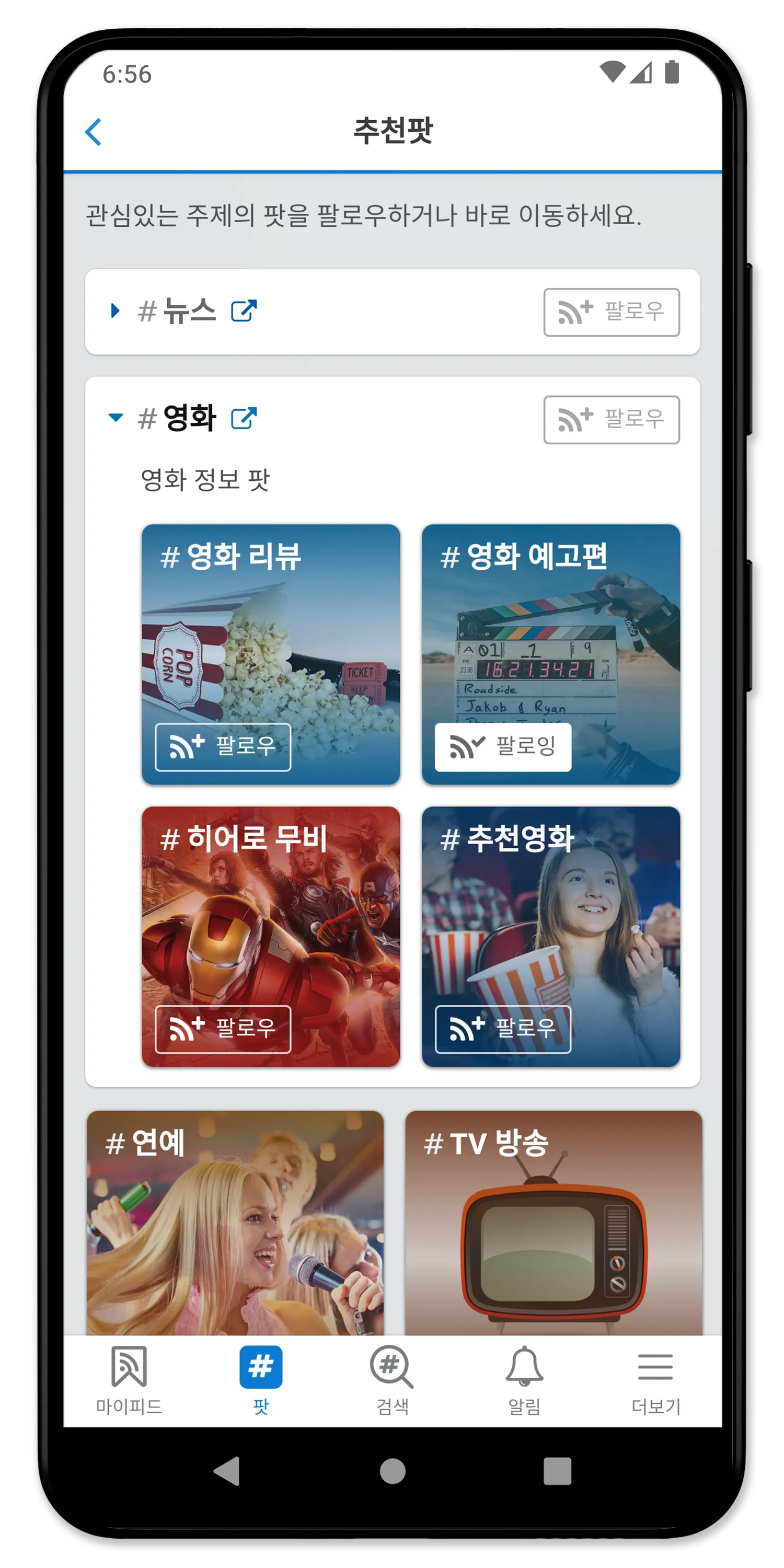This screenshot has width=784, height=1568.
Task: Follow the #뉴스 pot
Action: [611, 312]
